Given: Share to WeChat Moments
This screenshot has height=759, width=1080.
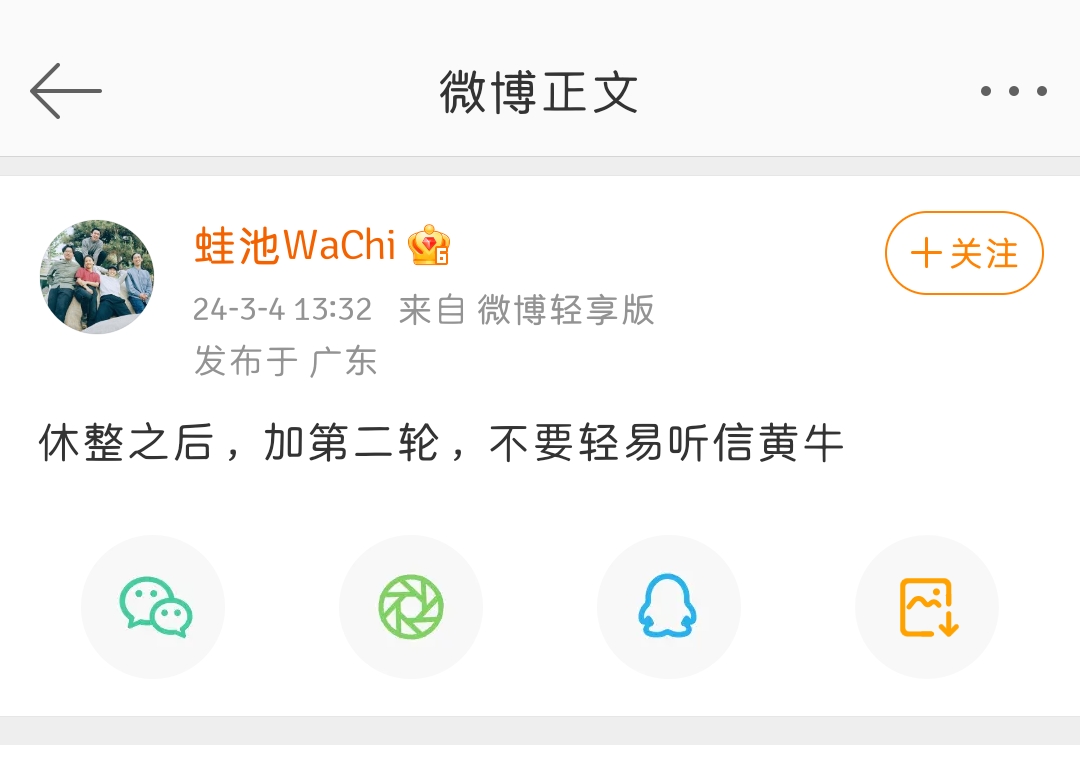Looking at the screenshot, I should (411, 607).
